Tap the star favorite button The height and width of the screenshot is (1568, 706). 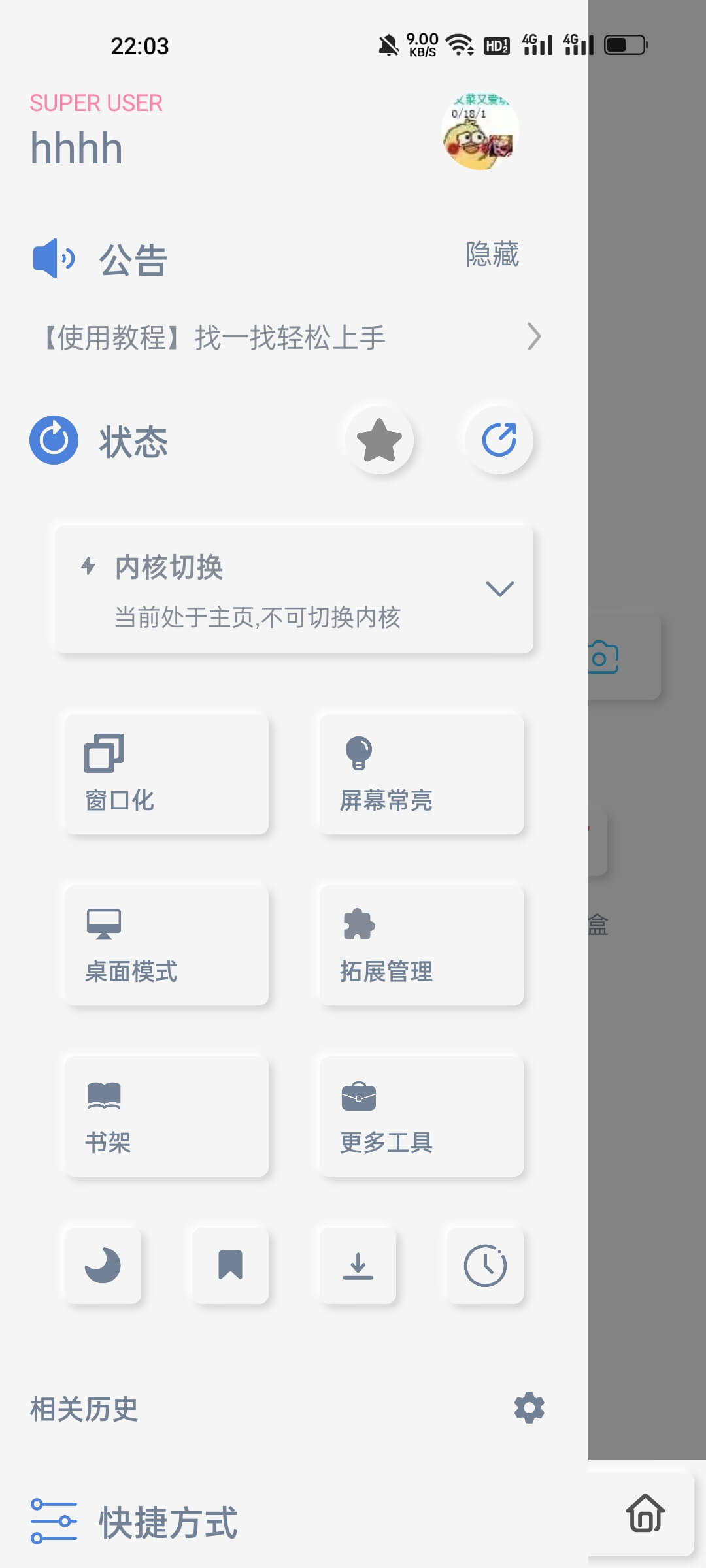tap(379, 440)
